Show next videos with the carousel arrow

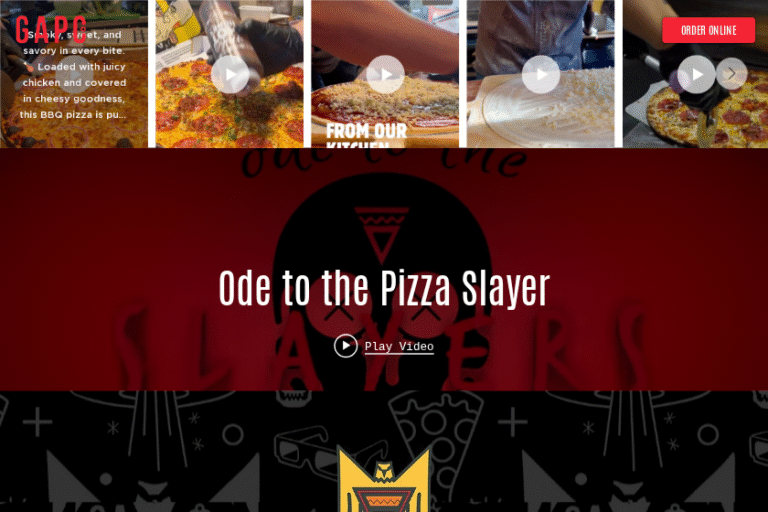click(732, 74)
